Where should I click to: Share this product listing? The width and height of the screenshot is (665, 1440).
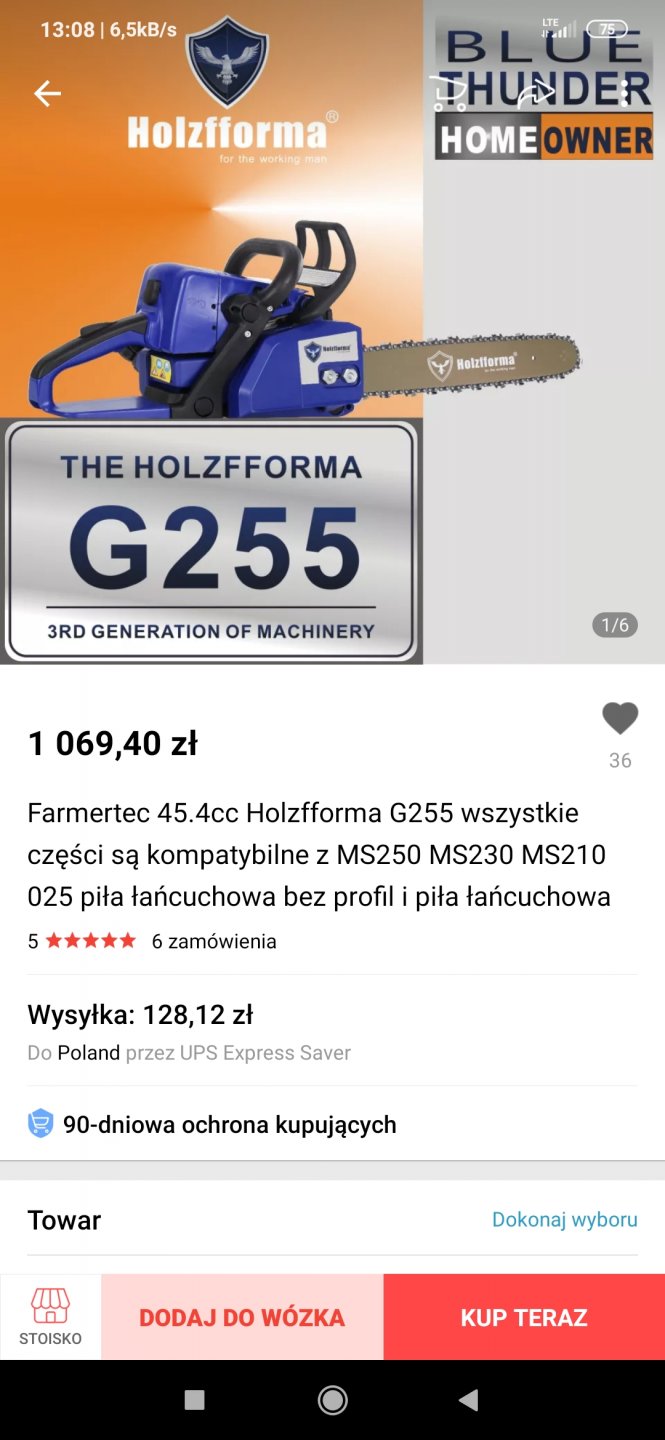[536, 94]
